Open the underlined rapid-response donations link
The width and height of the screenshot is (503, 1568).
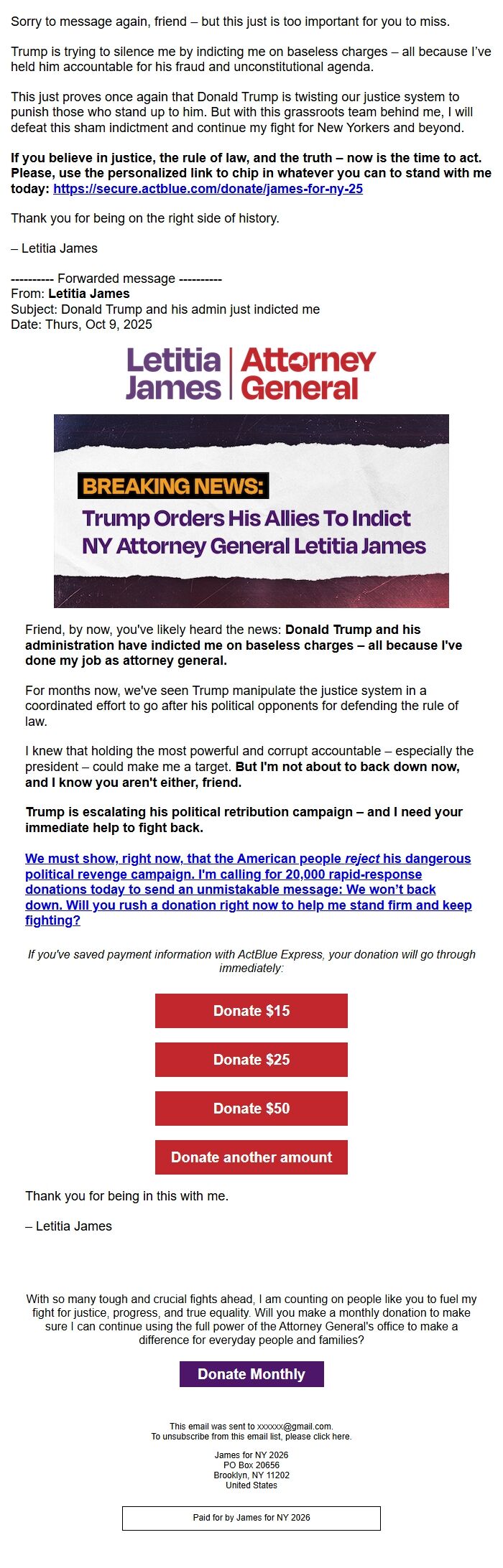coord(248,889)
